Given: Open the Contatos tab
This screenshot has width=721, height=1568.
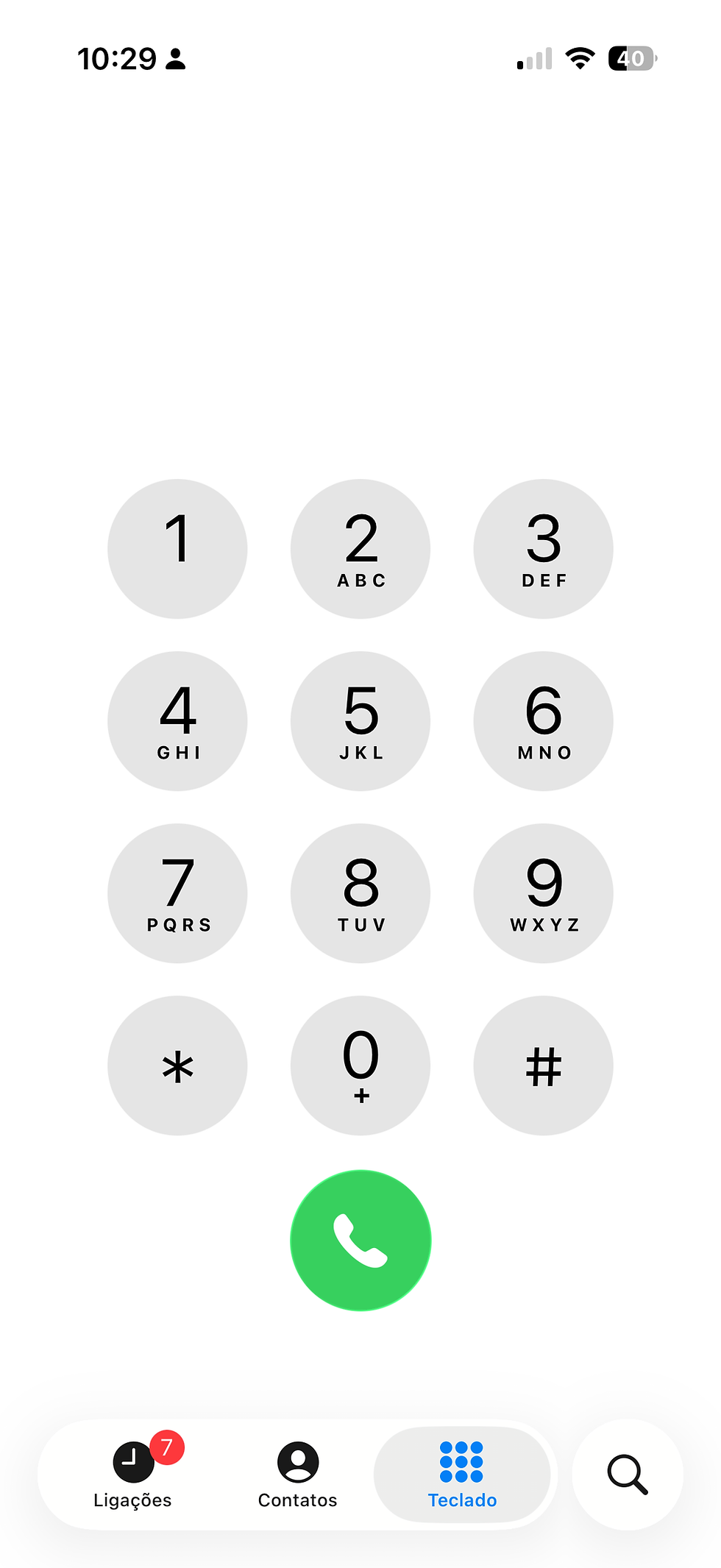Looking at the screenshot, I should pyautogui.click(x=297, y=1475).
